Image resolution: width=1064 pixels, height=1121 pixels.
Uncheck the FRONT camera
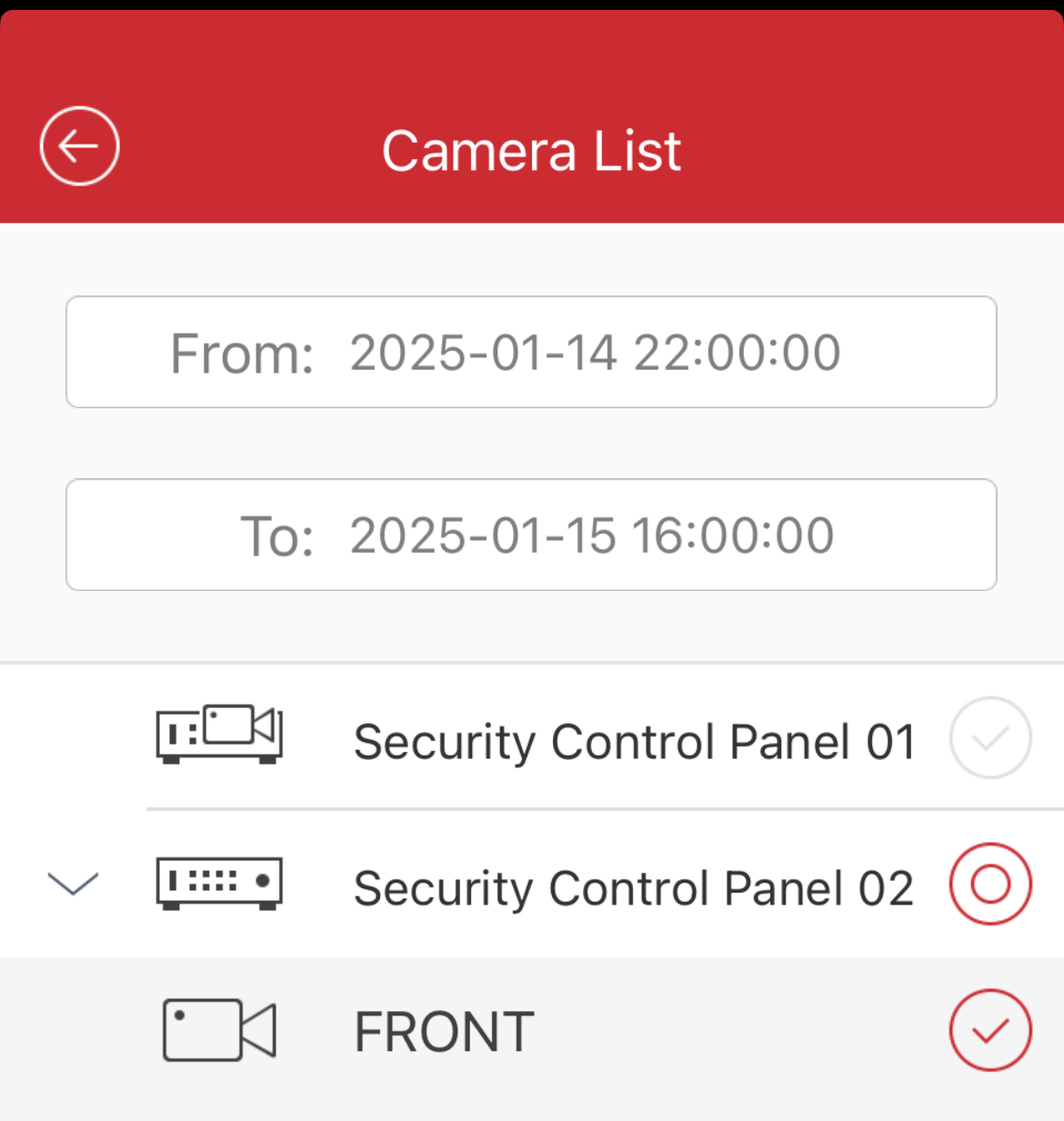(x=990, y=1030)
